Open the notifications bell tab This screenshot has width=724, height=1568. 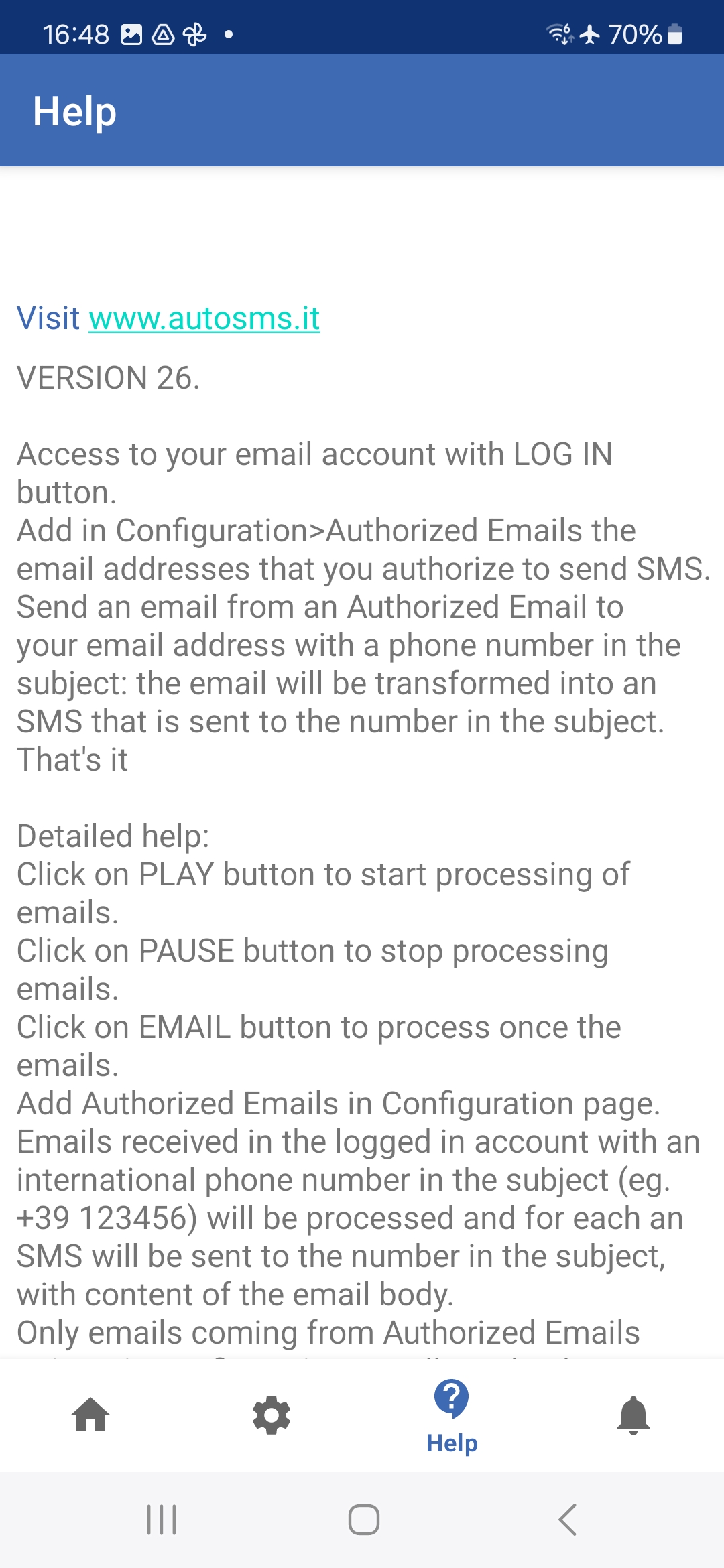click(633, 1415)
